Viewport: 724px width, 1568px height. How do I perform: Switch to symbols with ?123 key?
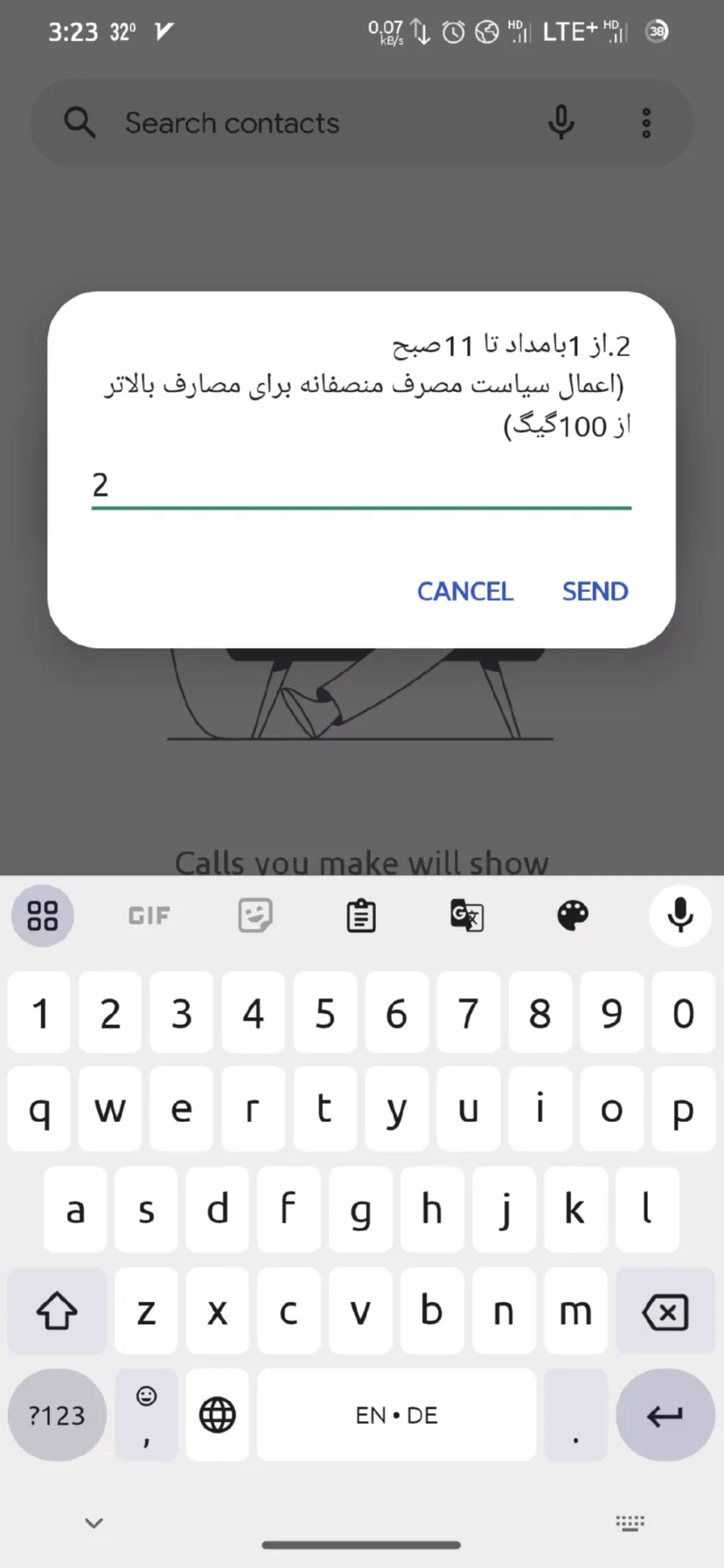pos(57,1415)
